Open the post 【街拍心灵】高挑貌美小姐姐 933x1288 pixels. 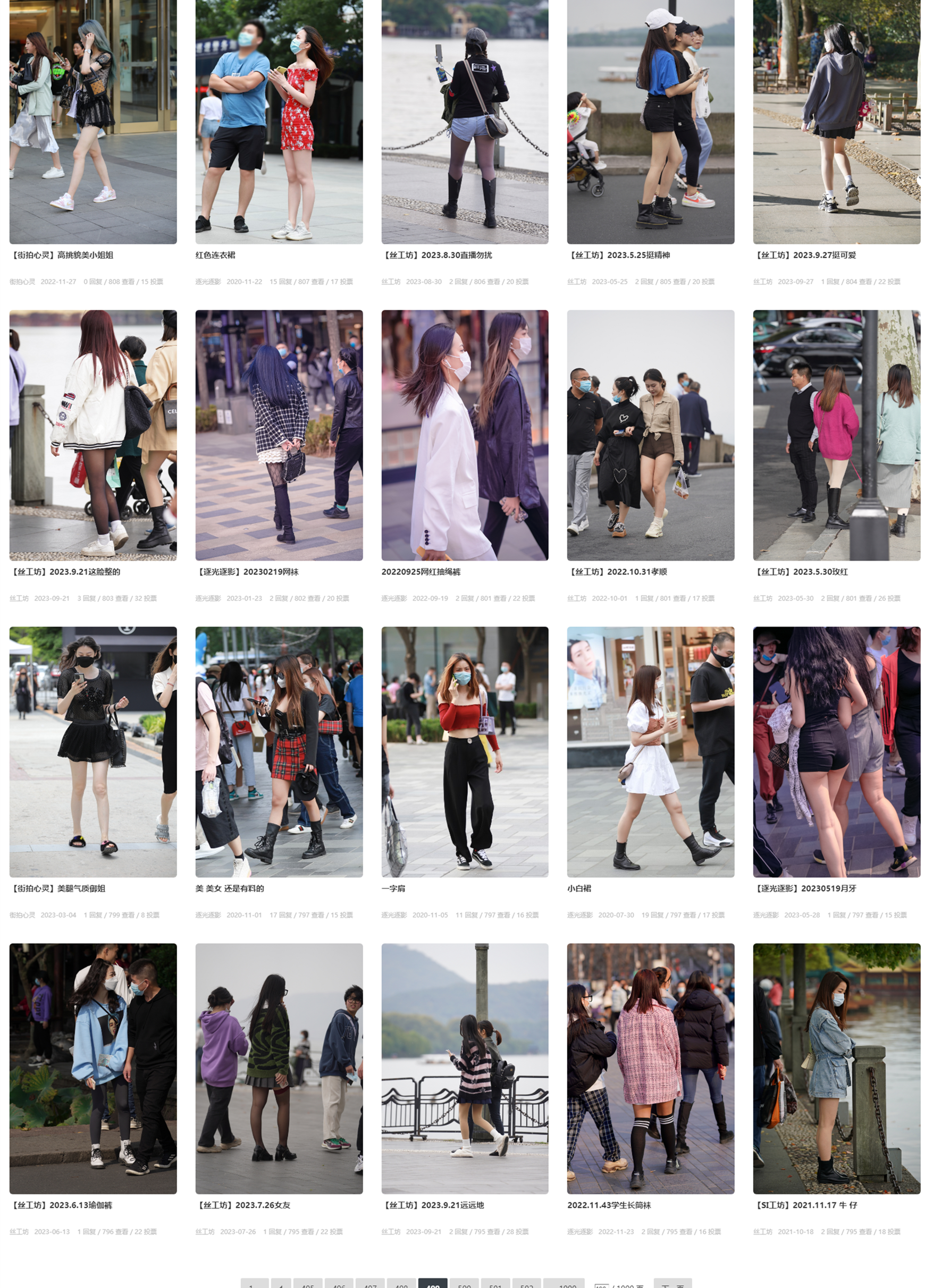tap(62, 255)
